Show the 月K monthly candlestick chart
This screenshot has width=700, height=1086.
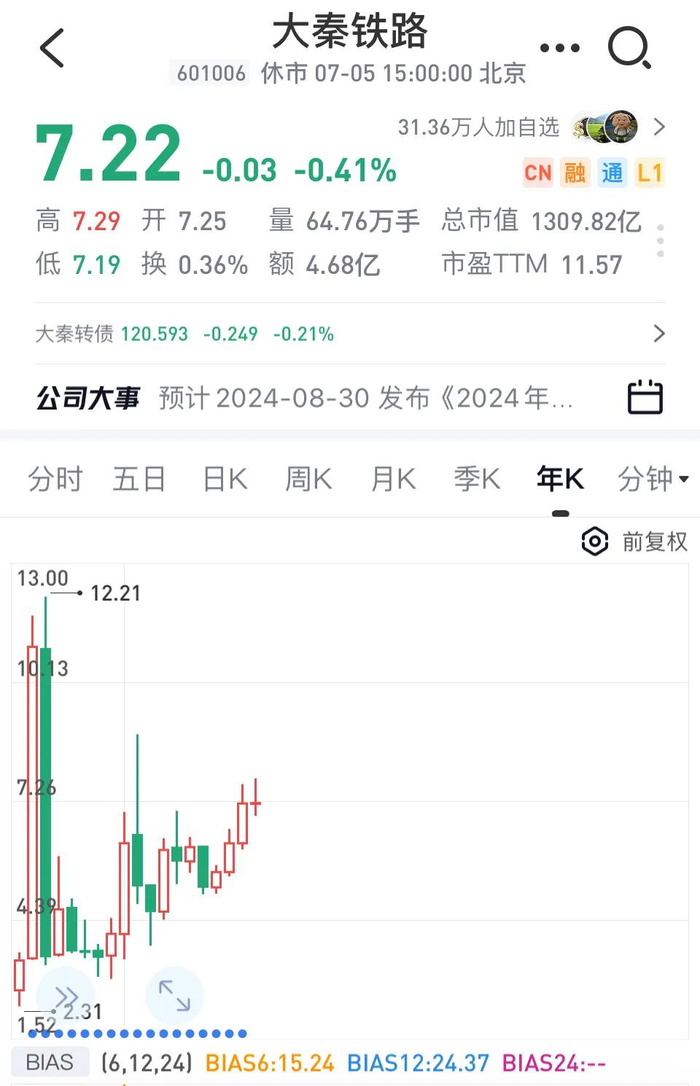point(393,479)
